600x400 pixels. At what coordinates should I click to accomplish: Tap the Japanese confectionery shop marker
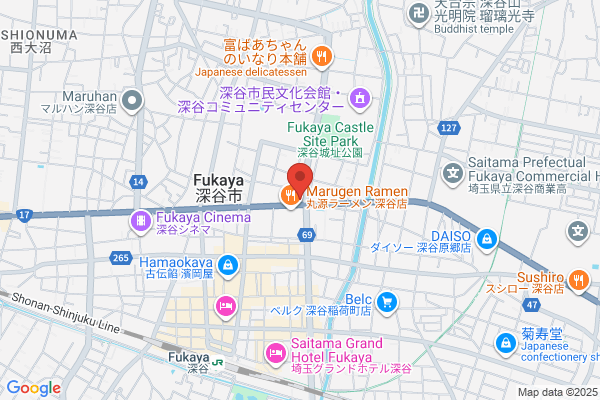click(x=506, y=344)
